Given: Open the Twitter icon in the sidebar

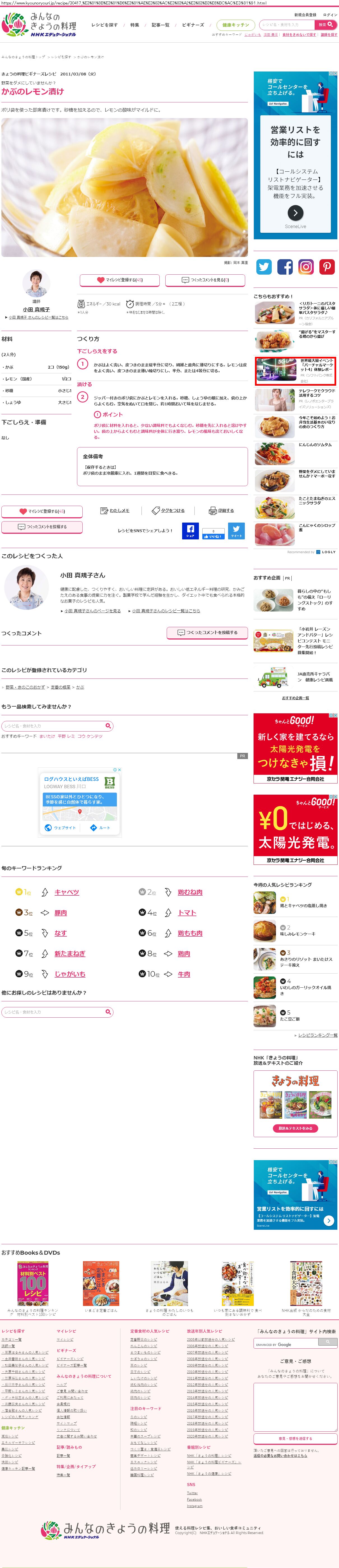Looking at the screenshot, I should [264, 266].
